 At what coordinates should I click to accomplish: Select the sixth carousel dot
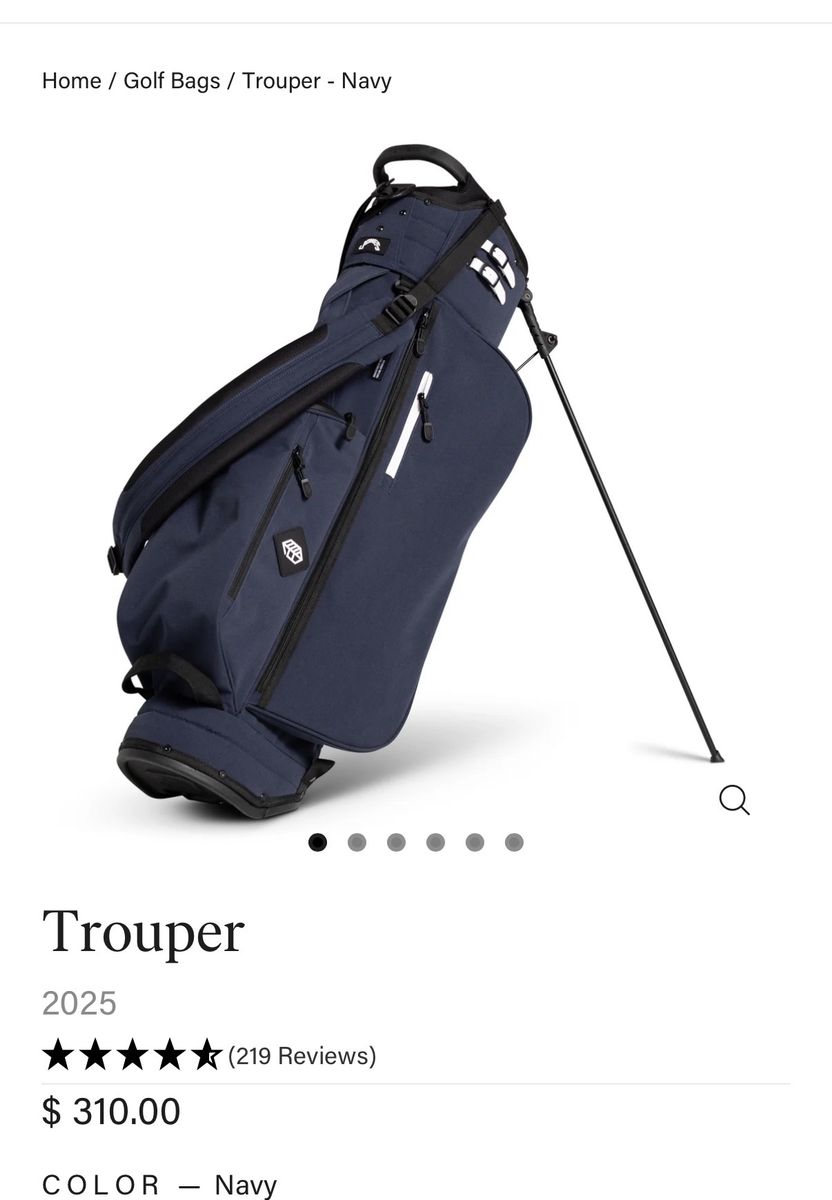(513, 843)
